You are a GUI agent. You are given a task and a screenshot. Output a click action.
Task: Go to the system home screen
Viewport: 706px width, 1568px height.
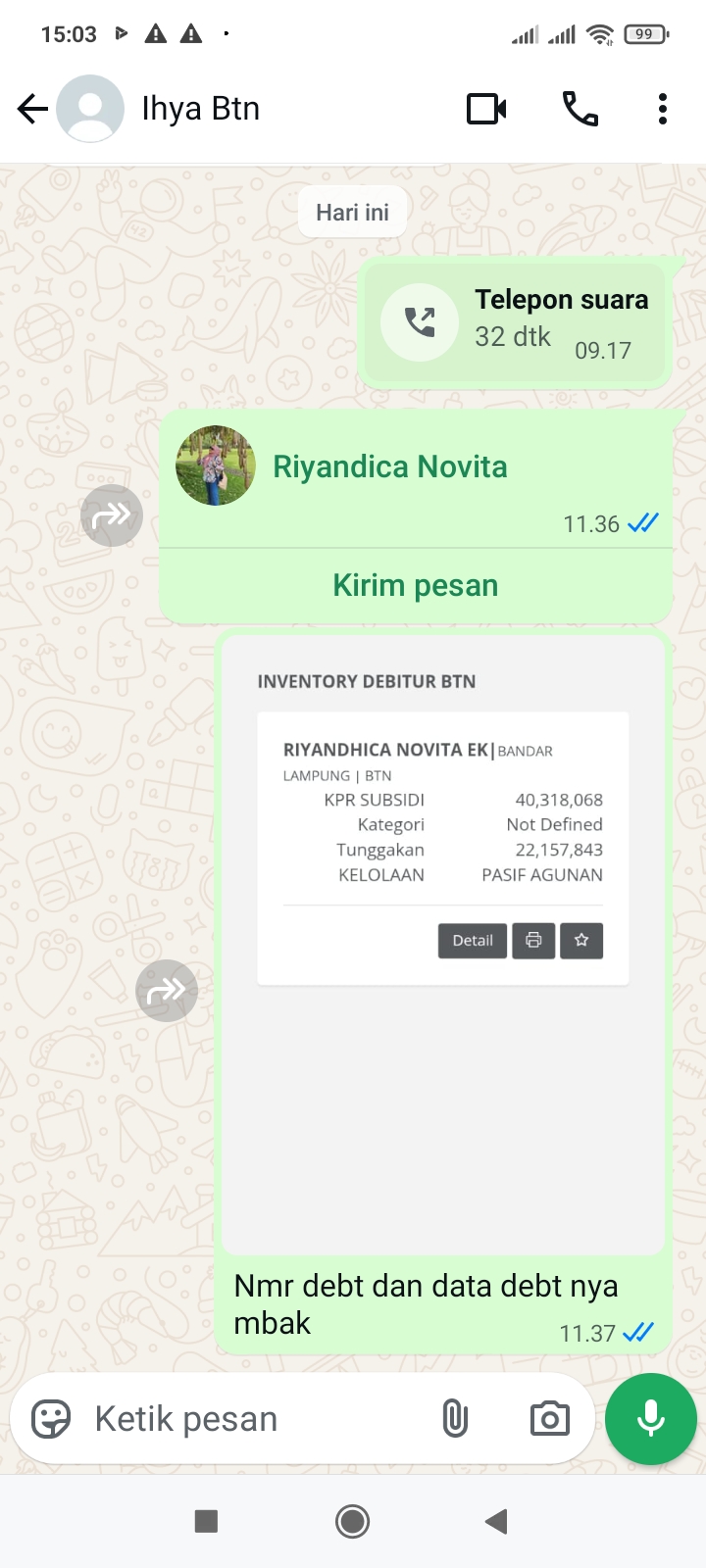(352, 1521)
